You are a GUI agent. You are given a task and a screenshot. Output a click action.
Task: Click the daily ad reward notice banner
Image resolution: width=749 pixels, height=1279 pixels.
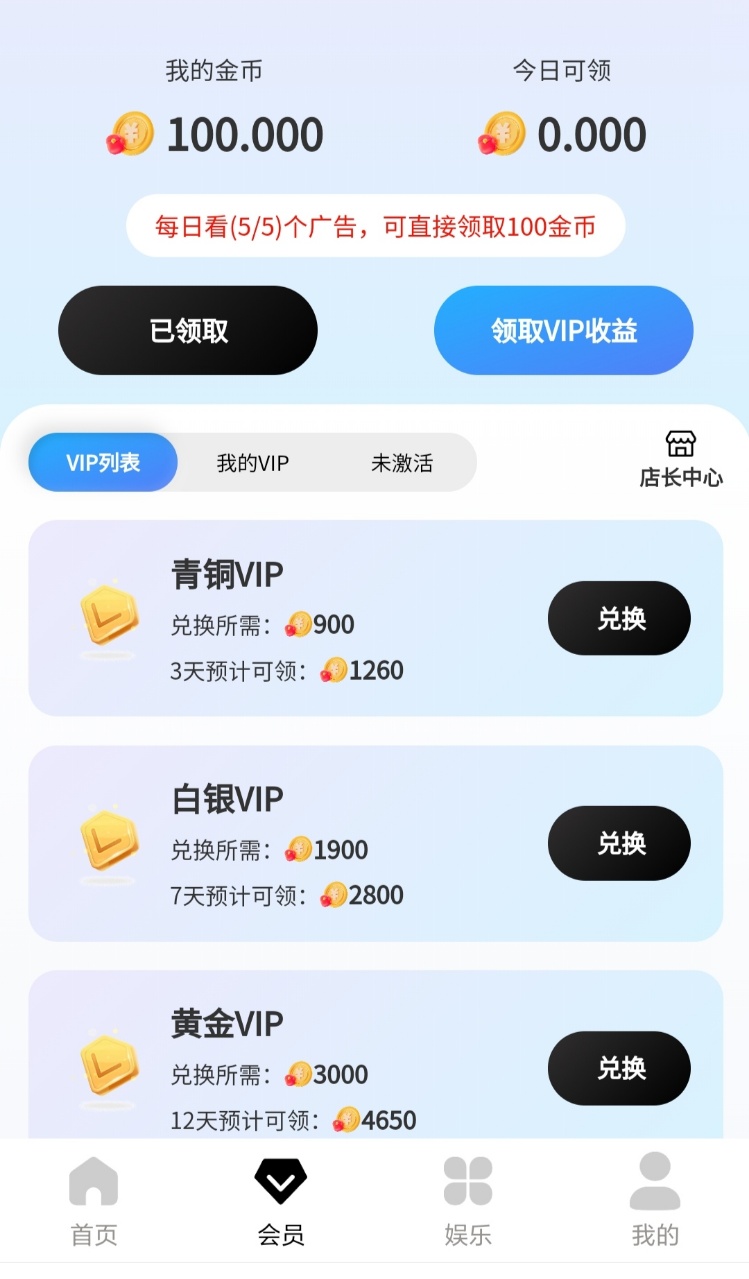click(x=374, y=226)
